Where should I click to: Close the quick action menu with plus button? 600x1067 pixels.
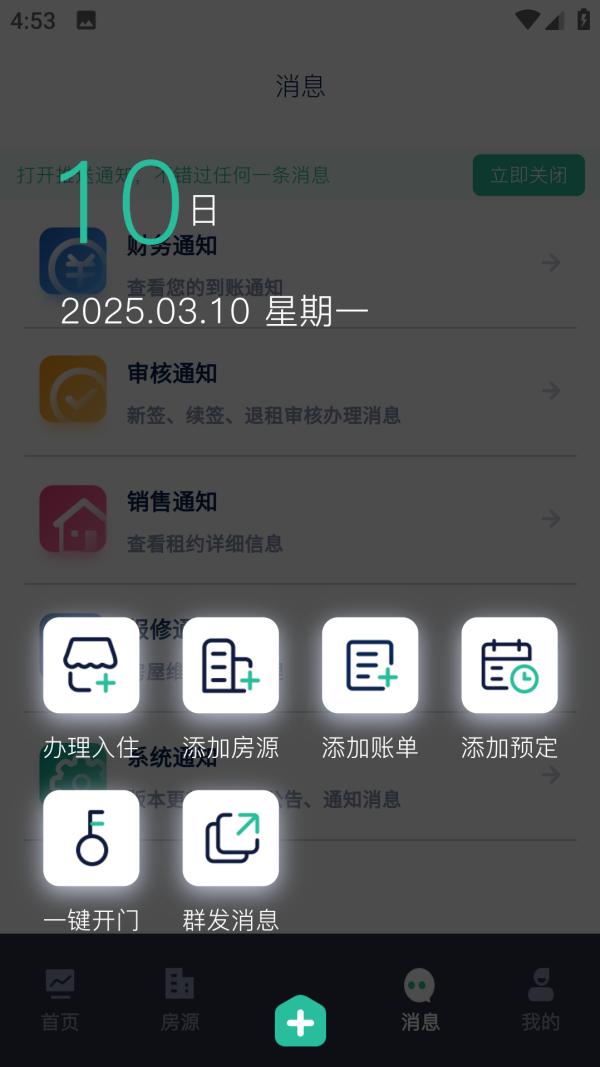(300, 1021)
